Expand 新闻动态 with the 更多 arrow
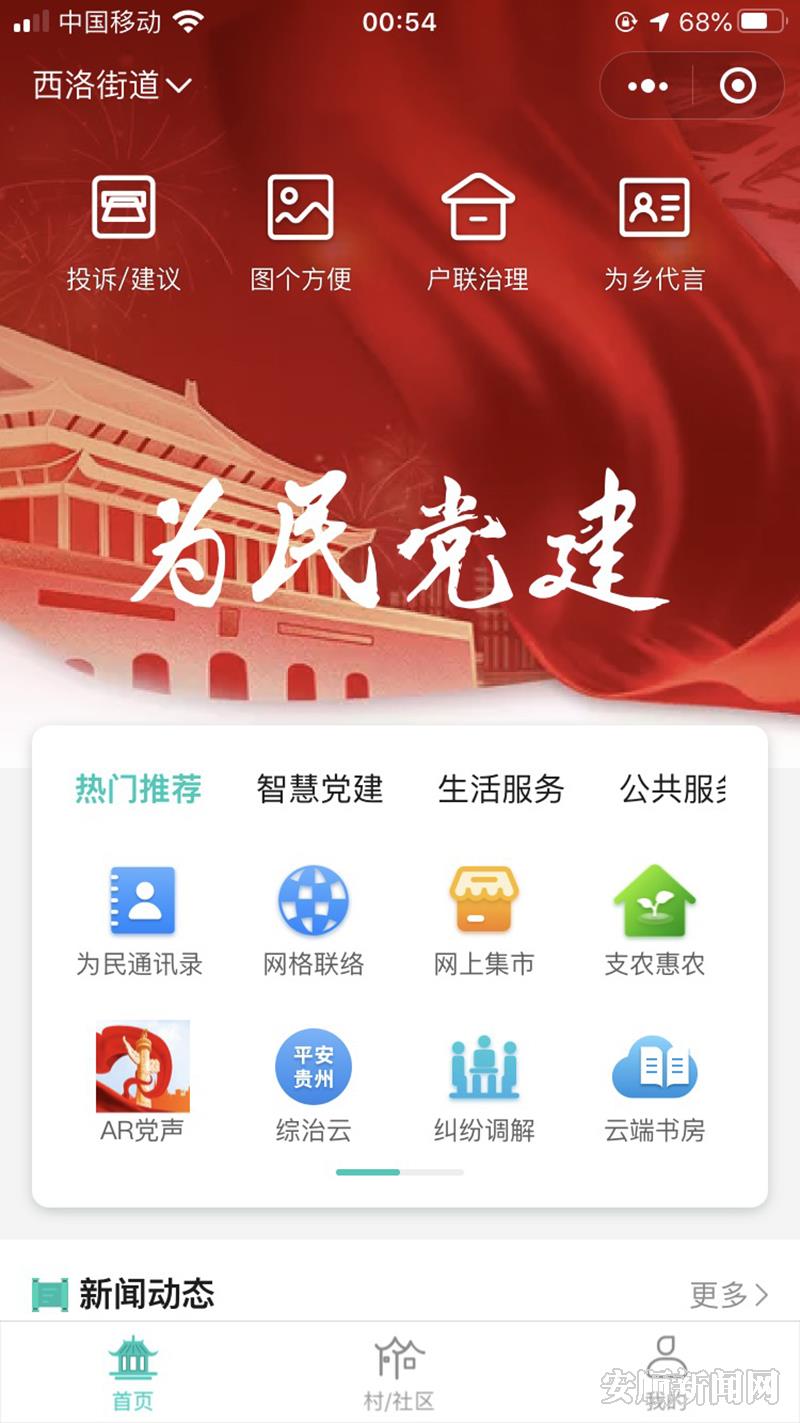Viewport: 800px width, 1423px height. pos(728,1294)
